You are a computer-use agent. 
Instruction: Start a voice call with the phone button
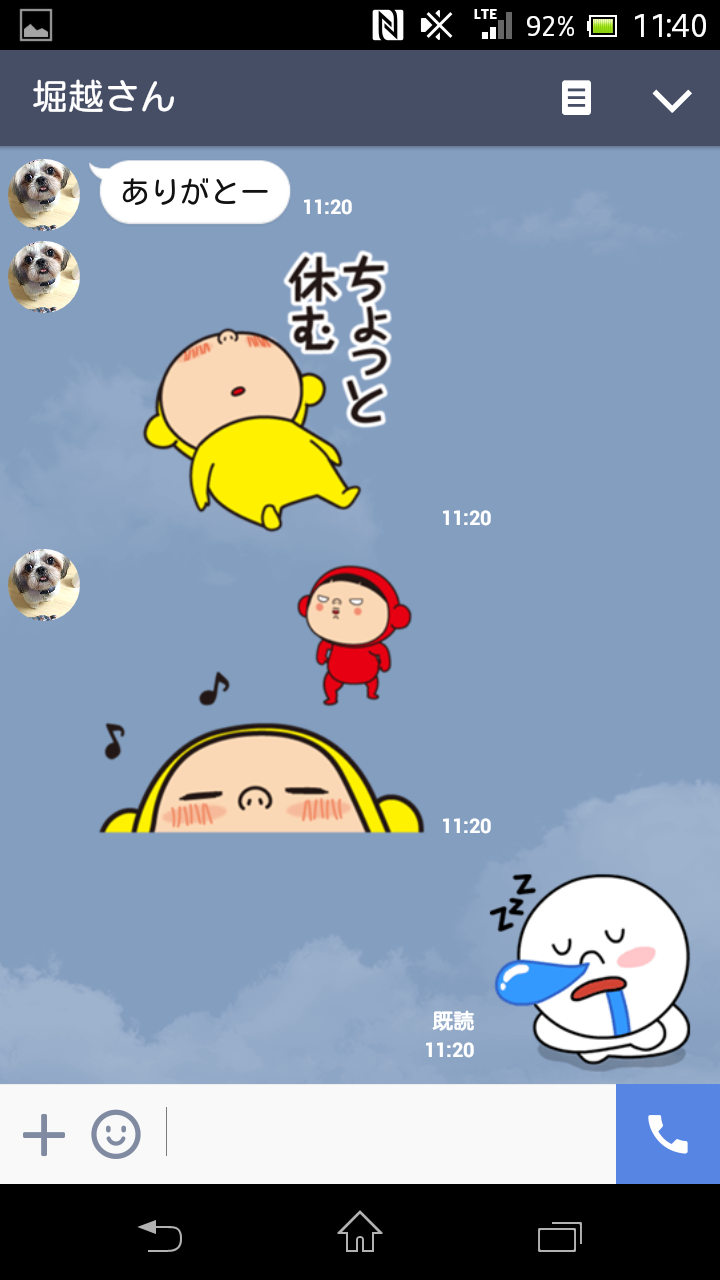tap(667, 1134)
